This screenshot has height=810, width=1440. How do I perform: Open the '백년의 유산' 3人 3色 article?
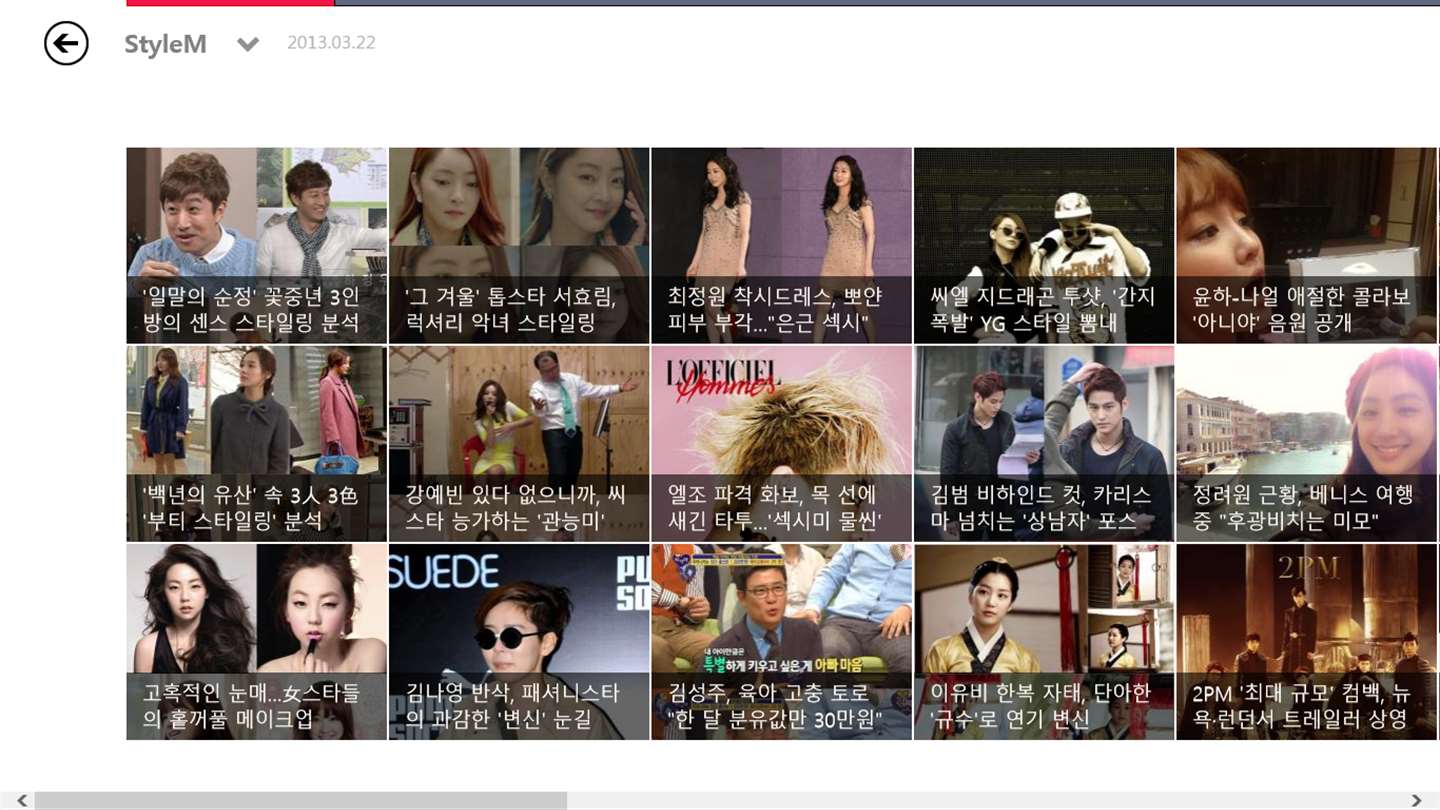256,443
